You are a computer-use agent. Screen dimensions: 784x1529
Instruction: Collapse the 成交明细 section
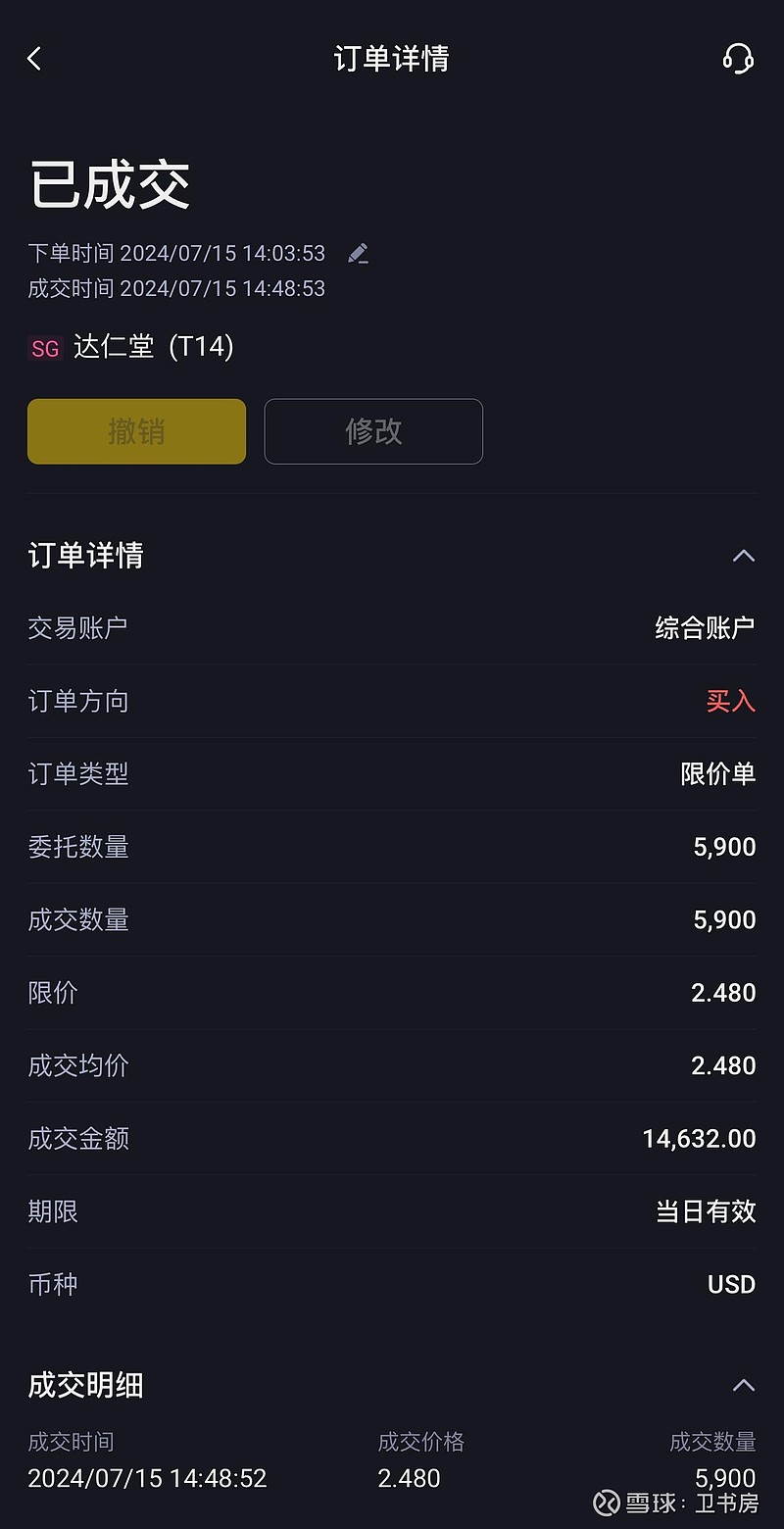[744, 1385]
